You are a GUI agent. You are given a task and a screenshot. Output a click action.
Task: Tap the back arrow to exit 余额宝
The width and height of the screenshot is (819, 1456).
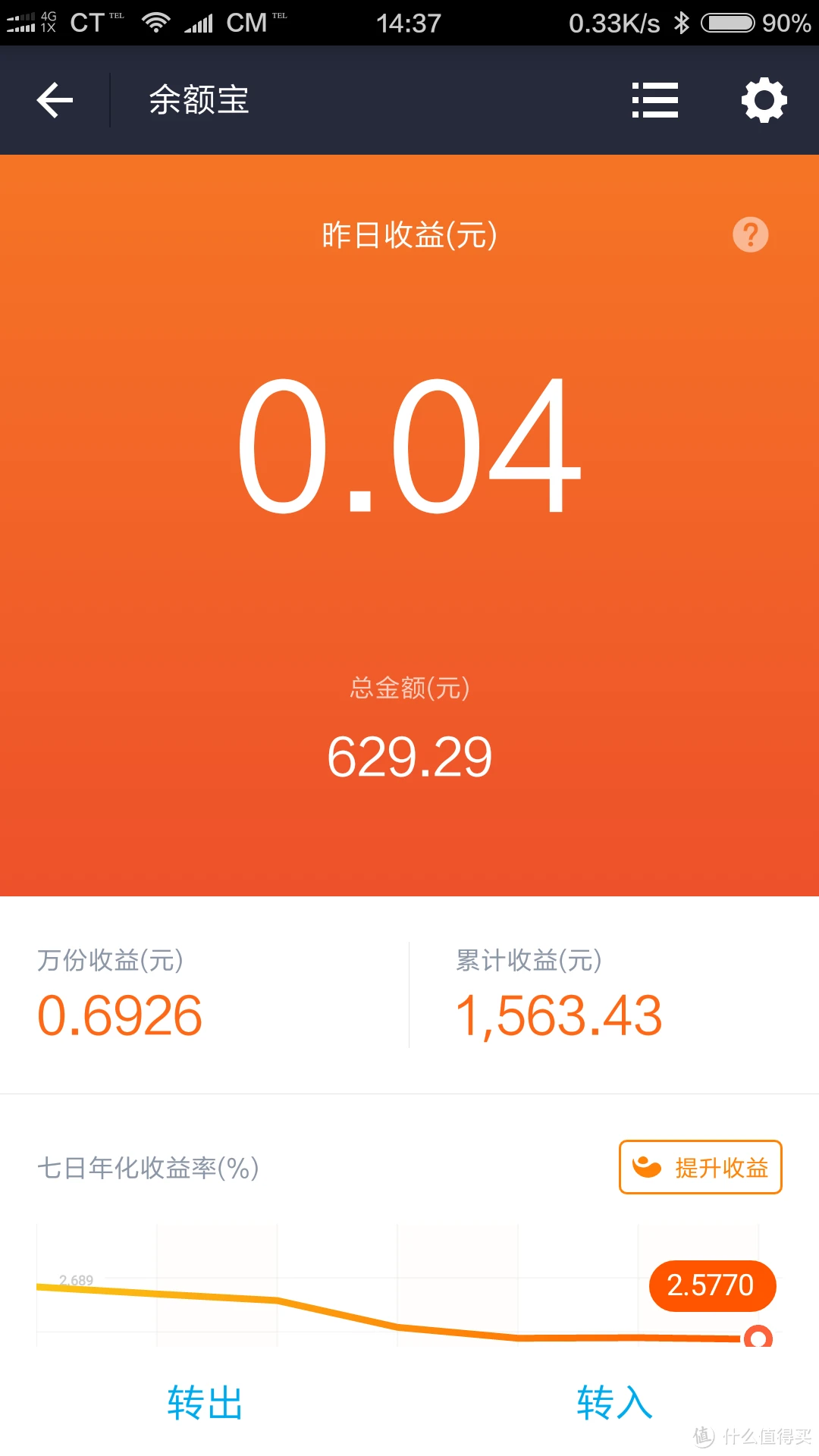[x=54, y=99]
